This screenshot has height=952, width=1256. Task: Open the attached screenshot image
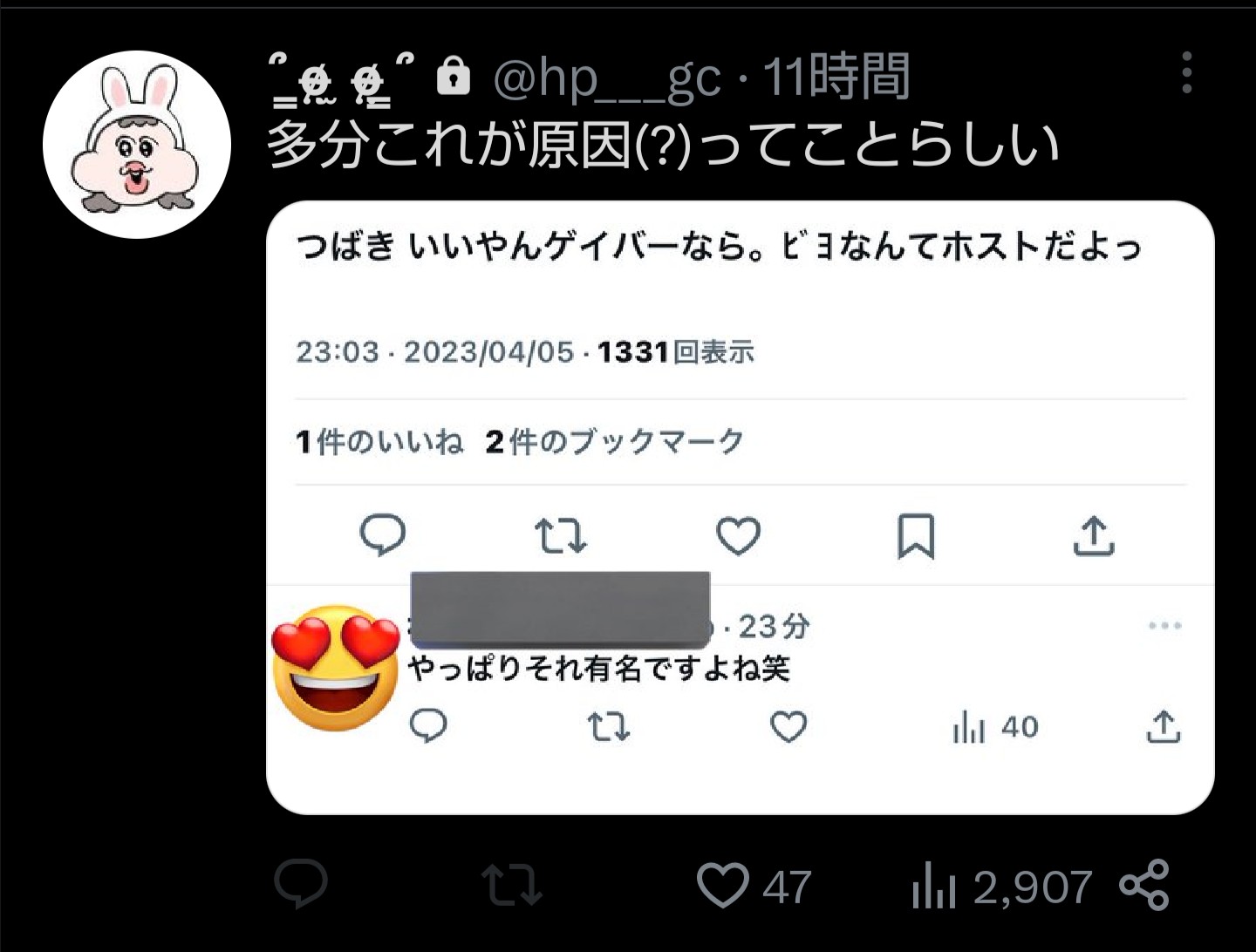[740, 507]
